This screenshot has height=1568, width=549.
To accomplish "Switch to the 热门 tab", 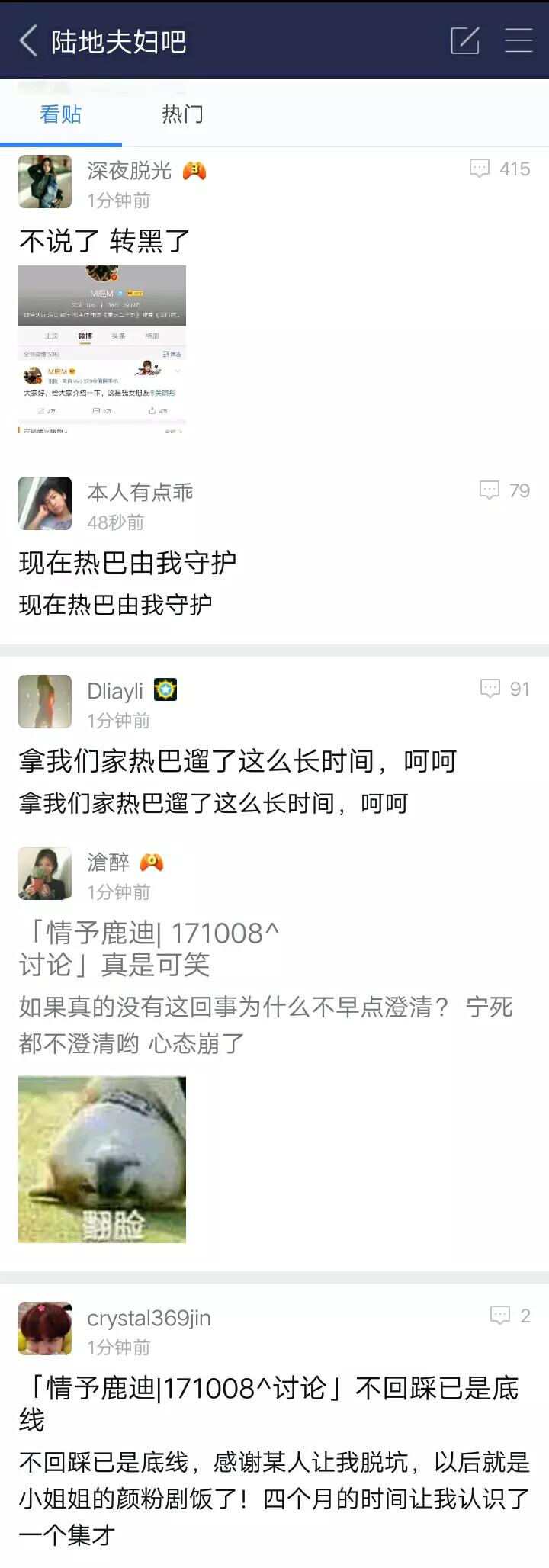I will pyautogui.click(x=181, y=114).
